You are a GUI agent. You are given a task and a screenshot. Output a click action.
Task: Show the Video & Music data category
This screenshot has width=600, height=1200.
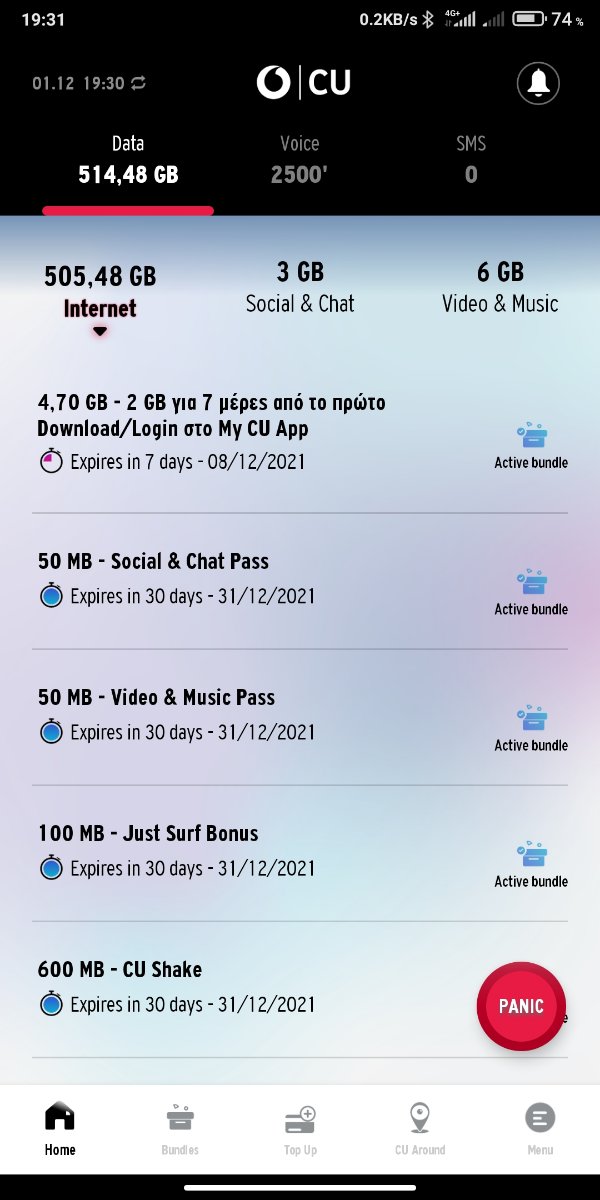pos(500,287)
